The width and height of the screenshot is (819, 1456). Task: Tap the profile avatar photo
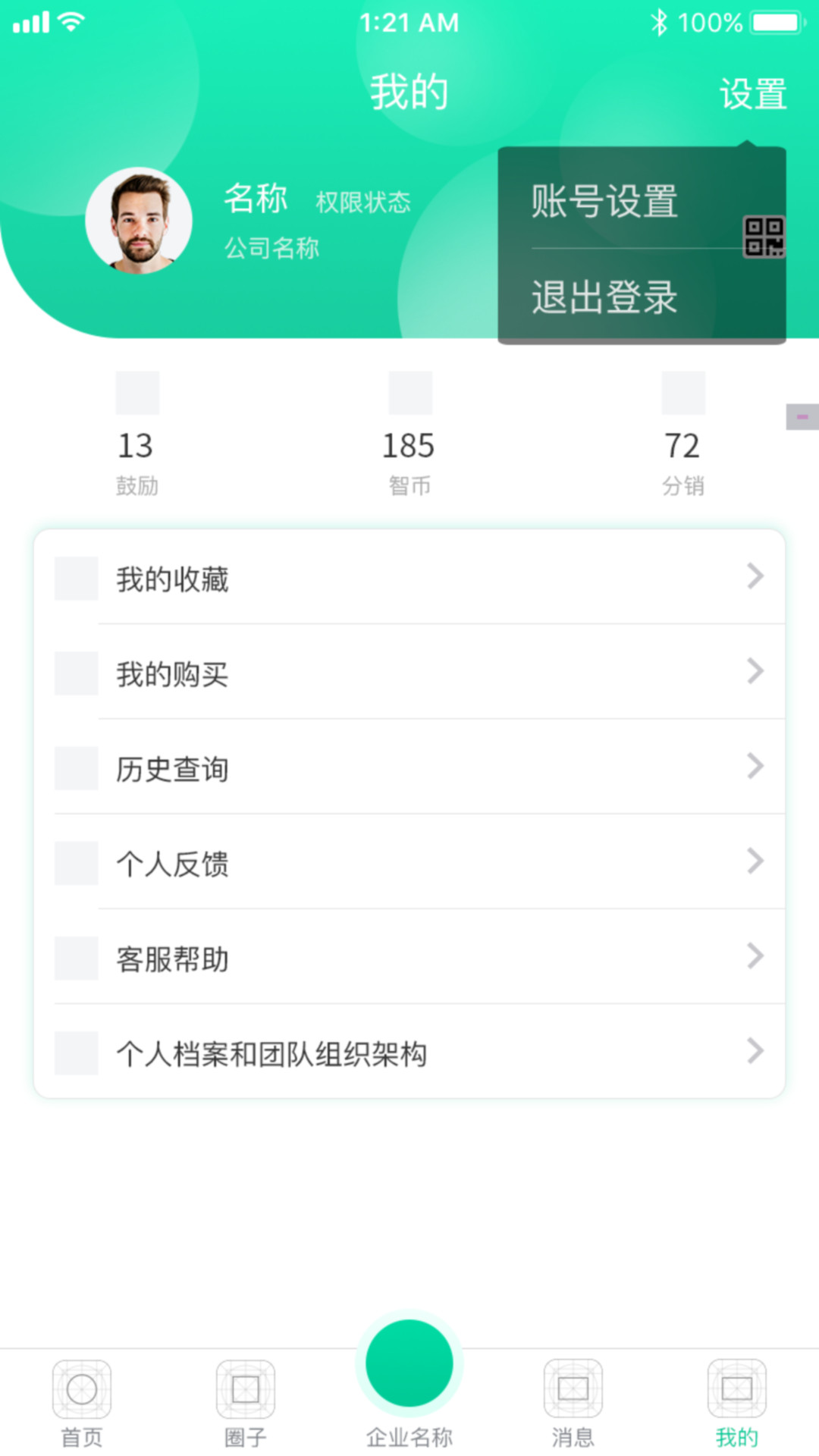[140, 222]
